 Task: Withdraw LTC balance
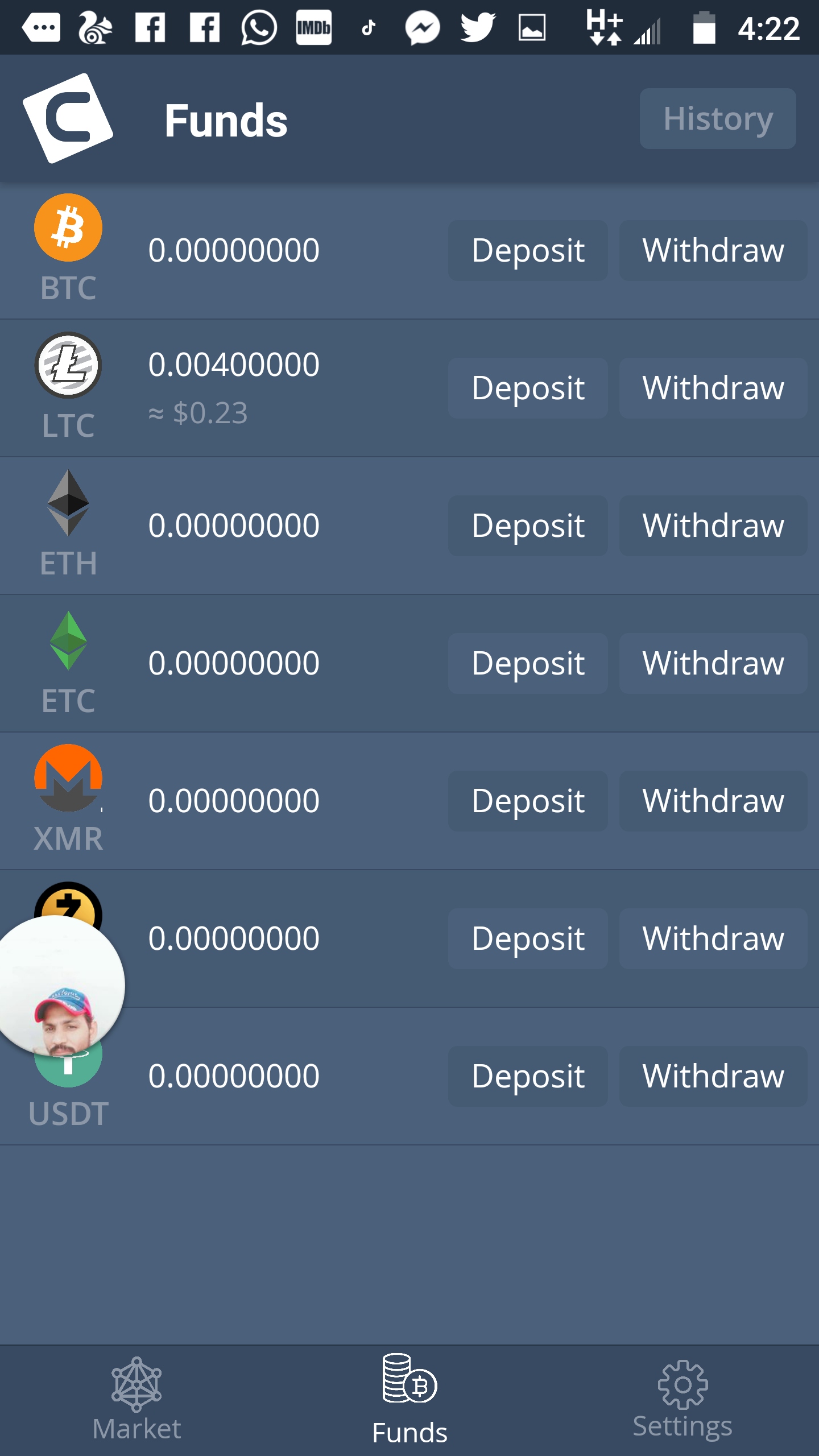pyautogui.click(x=713, y=388)
